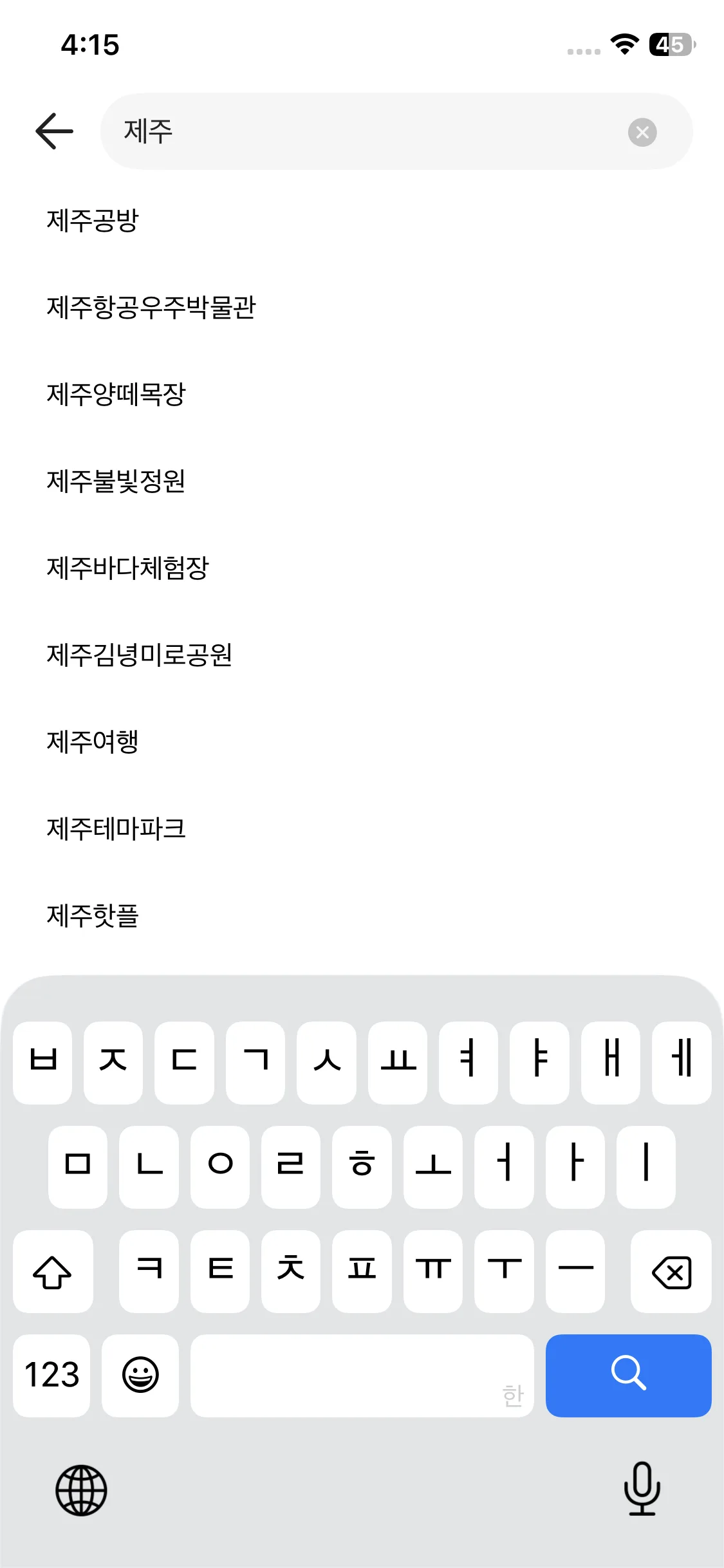Open the emoji keyboard
This screenshot has width=724, height=1568.
point(140,1375)
